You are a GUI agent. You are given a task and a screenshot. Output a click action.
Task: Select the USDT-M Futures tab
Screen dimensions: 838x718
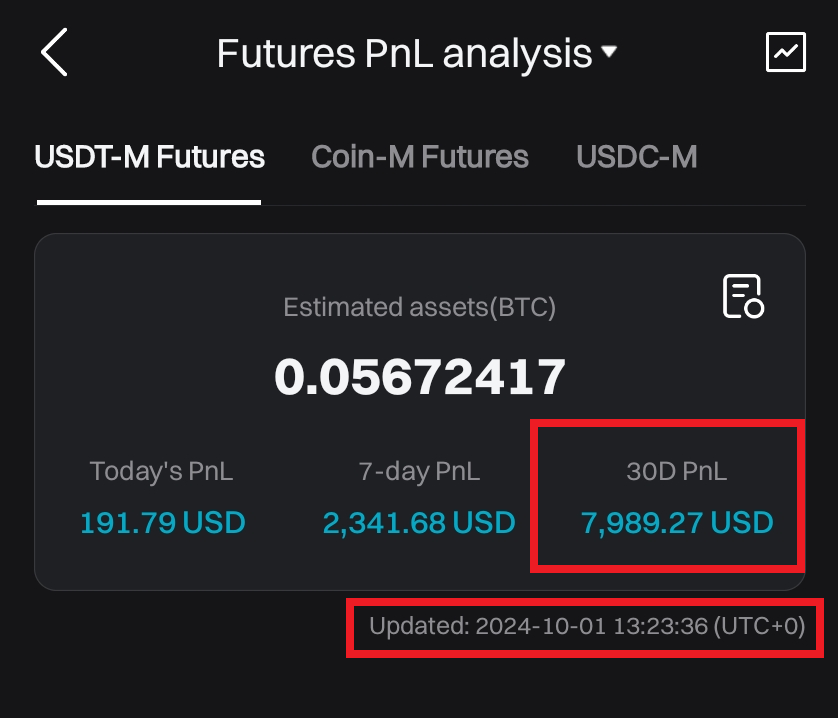click(x=149, y=157)
